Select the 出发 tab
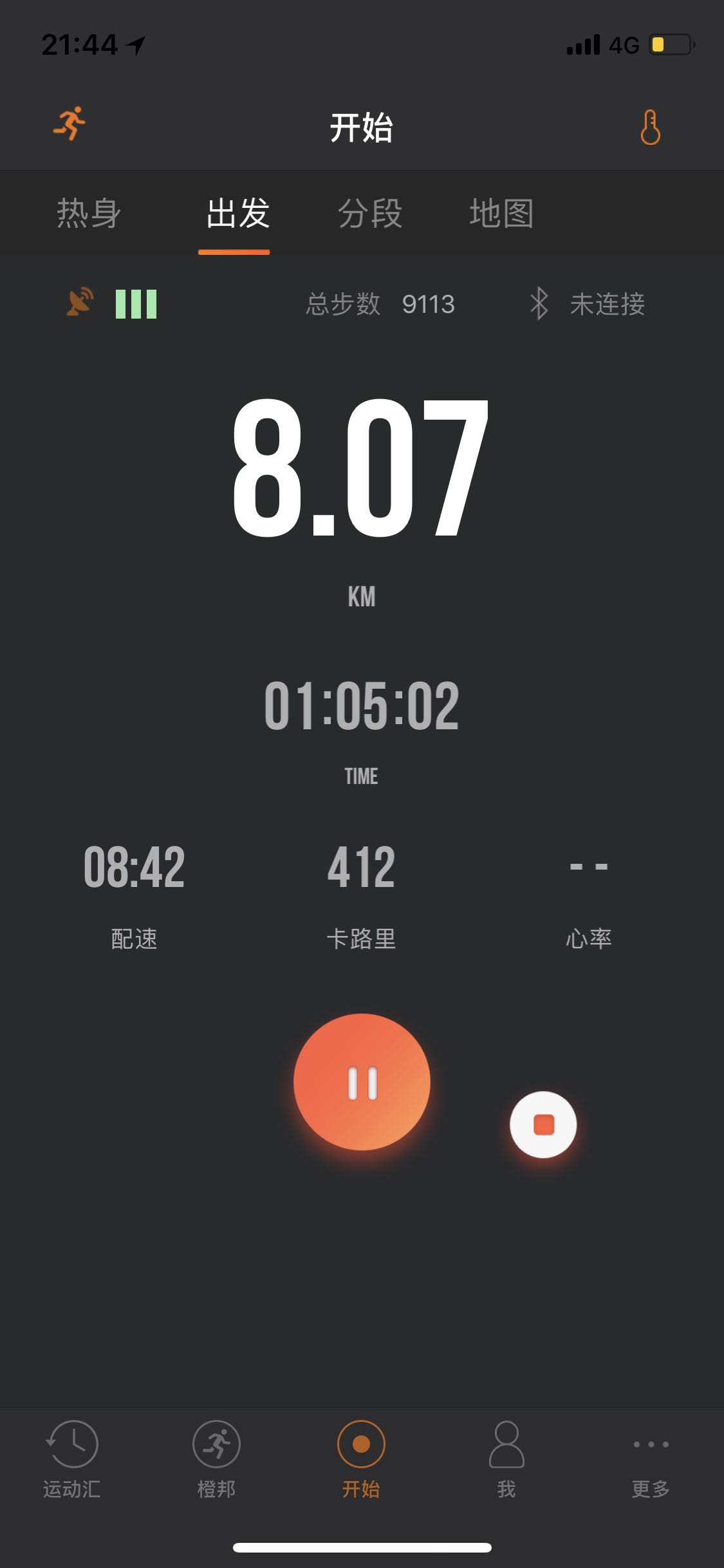The width and height of the screenshot is (724, 1568). click(x=237, y=214)
